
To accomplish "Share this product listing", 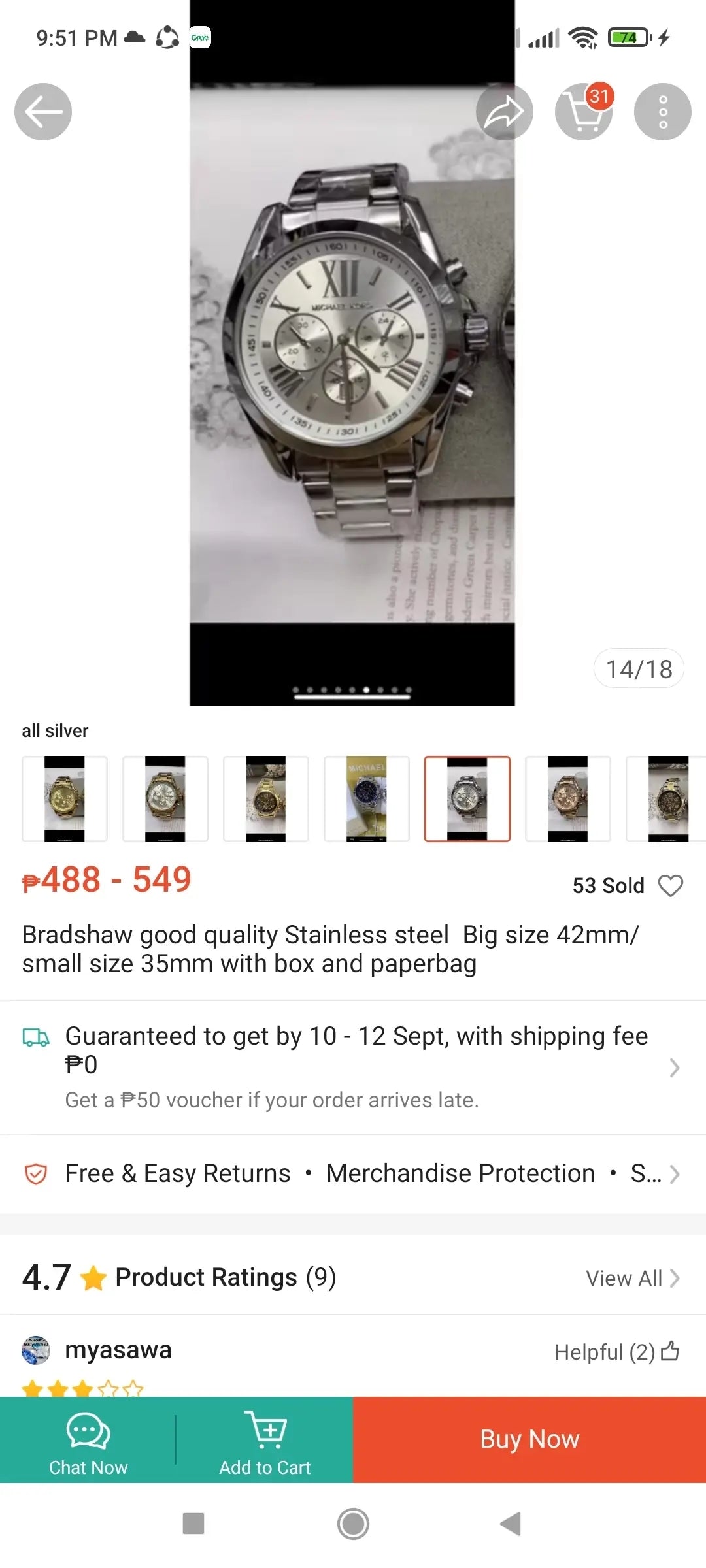I will tap(504, 112).
